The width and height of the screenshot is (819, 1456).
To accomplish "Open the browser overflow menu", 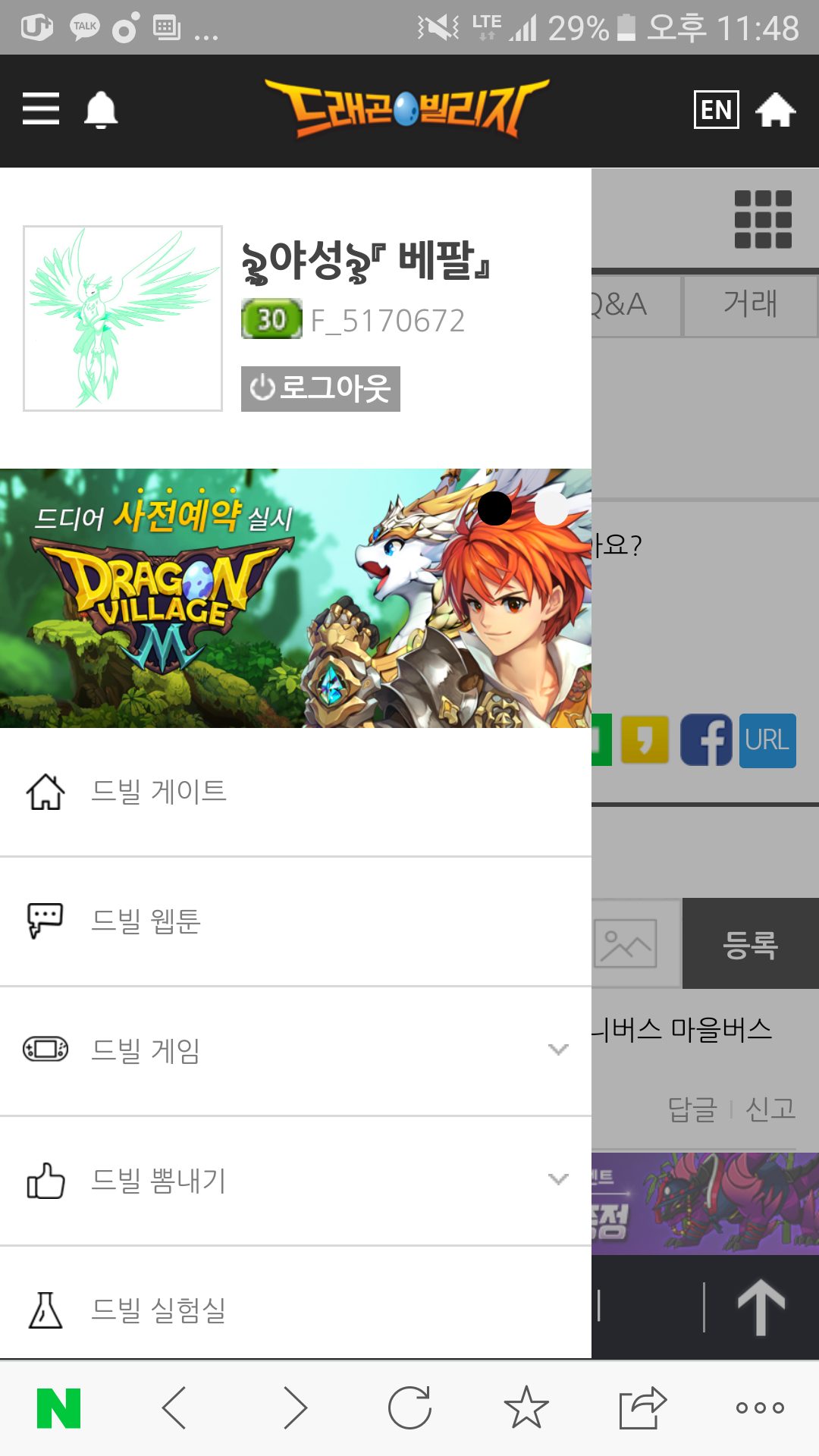I will click(x=760, y=1408).
